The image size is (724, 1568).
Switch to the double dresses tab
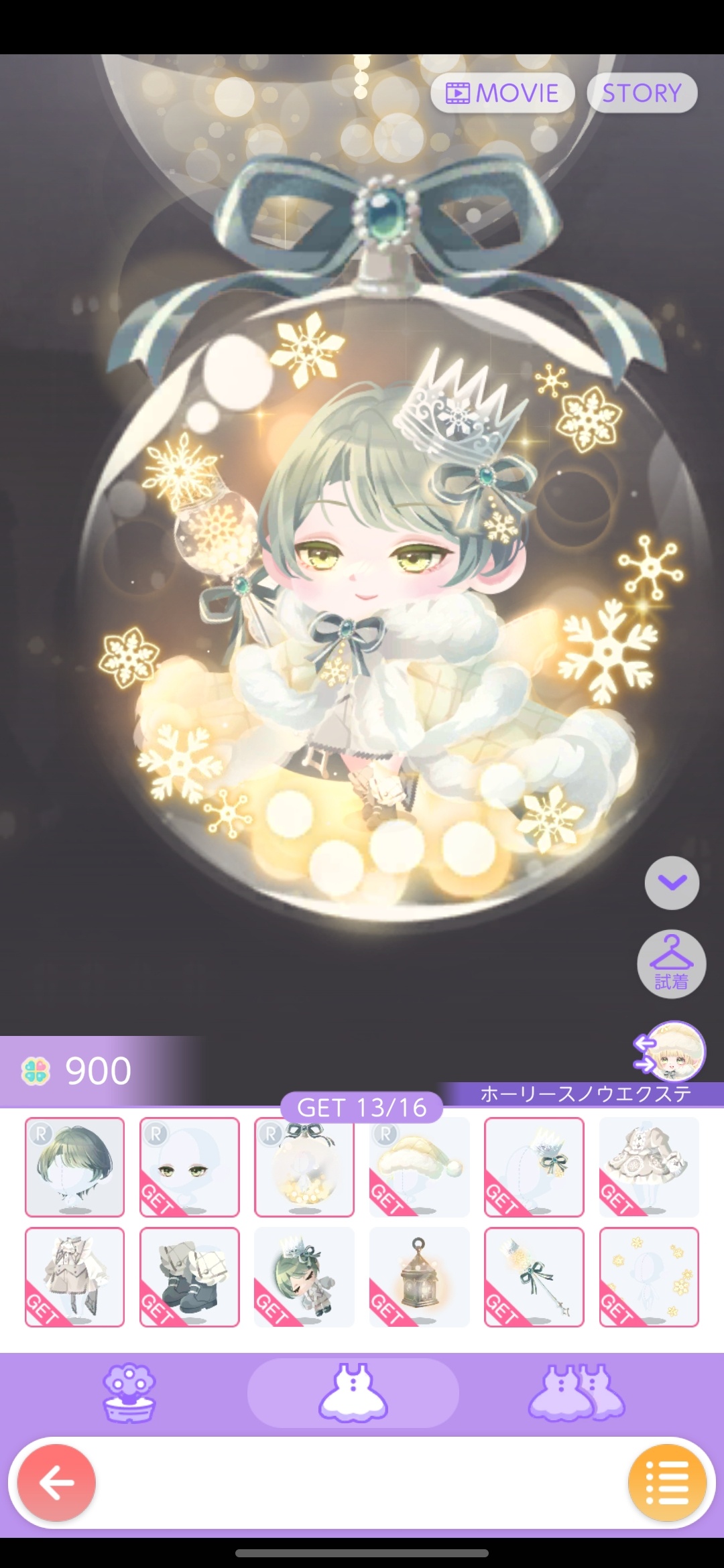tap(577, 1394)
